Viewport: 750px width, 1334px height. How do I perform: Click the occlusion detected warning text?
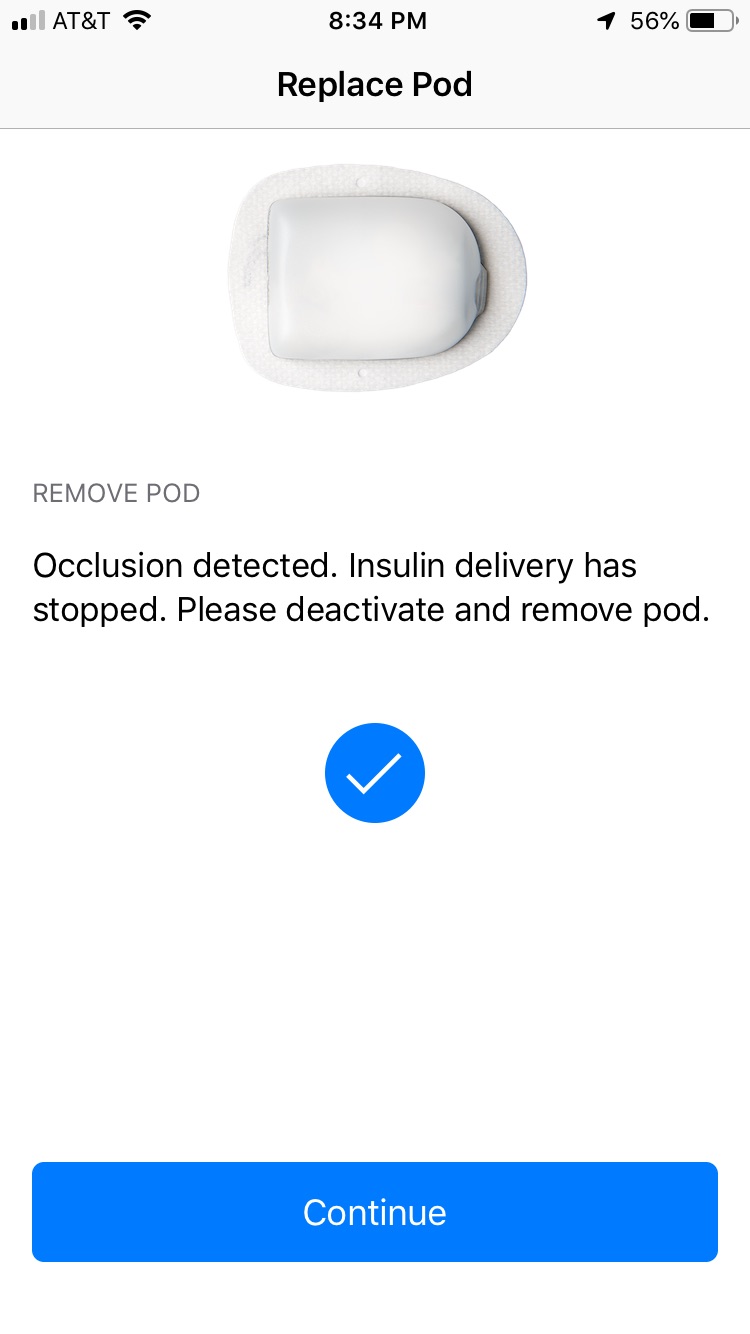[375, 587]
